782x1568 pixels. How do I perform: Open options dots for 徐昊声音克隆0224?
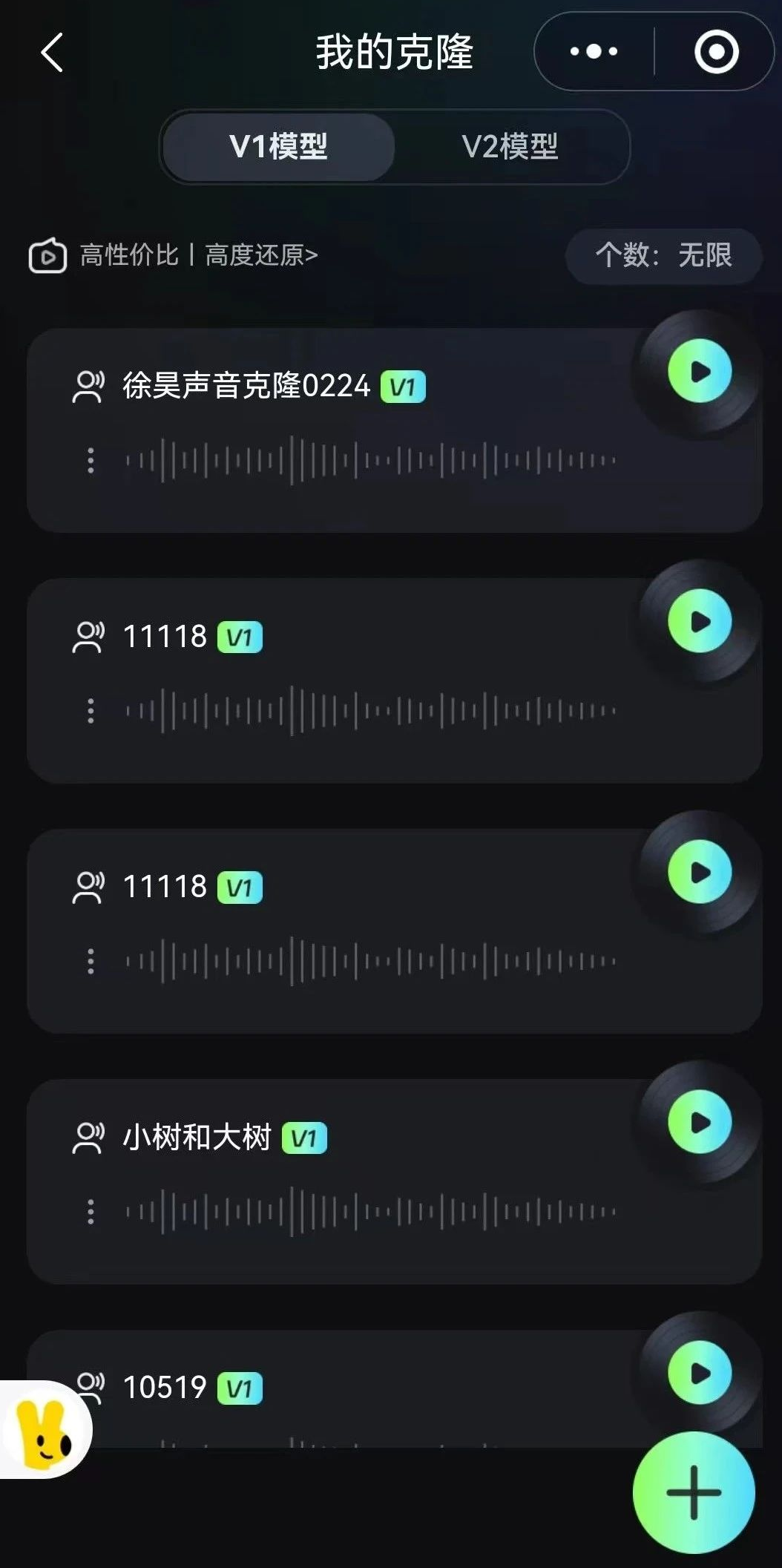[x=91, y=460]
